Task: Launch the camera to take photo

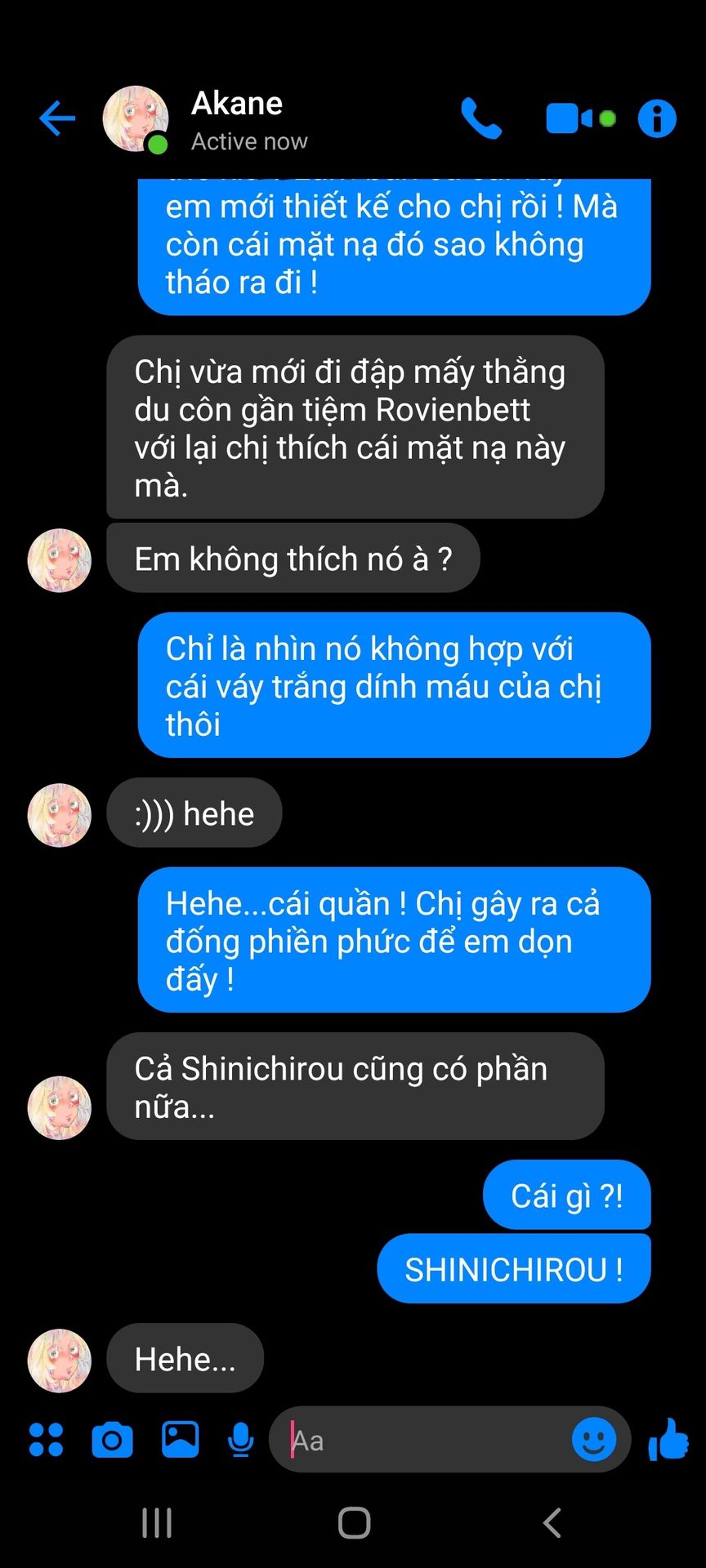Action: coord(112,1440)
